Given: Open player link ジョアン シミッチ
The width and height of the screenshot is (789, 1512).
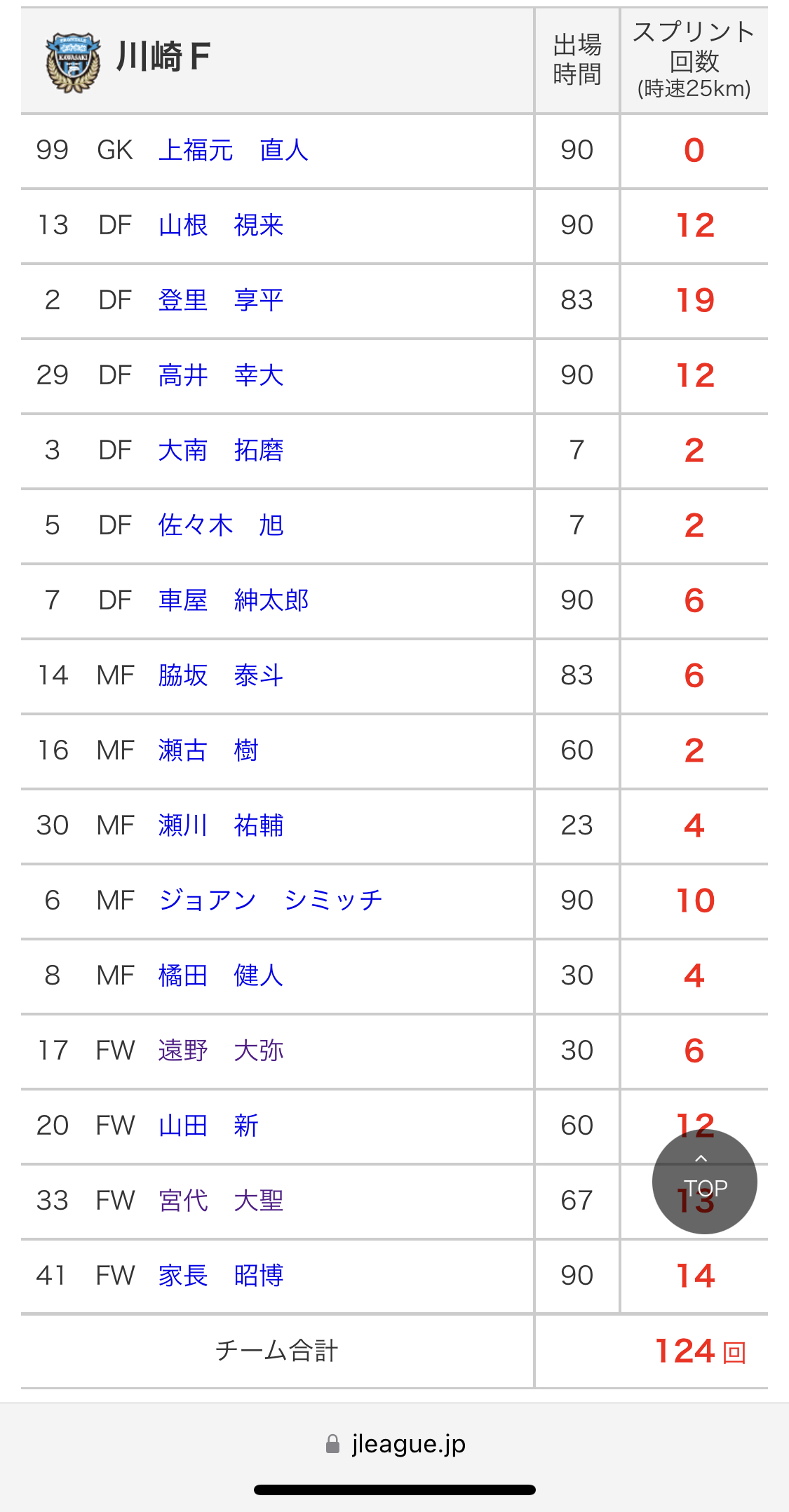Looking at the screenshot, I should pyautogui.click(x=271, y=900).
